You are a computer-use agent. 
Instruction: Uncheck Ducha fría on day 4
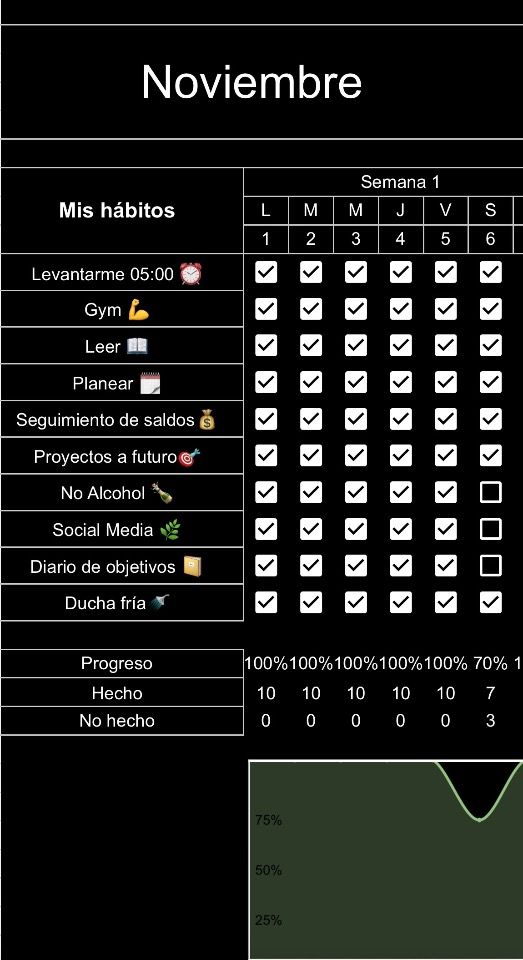pos(401,602)
